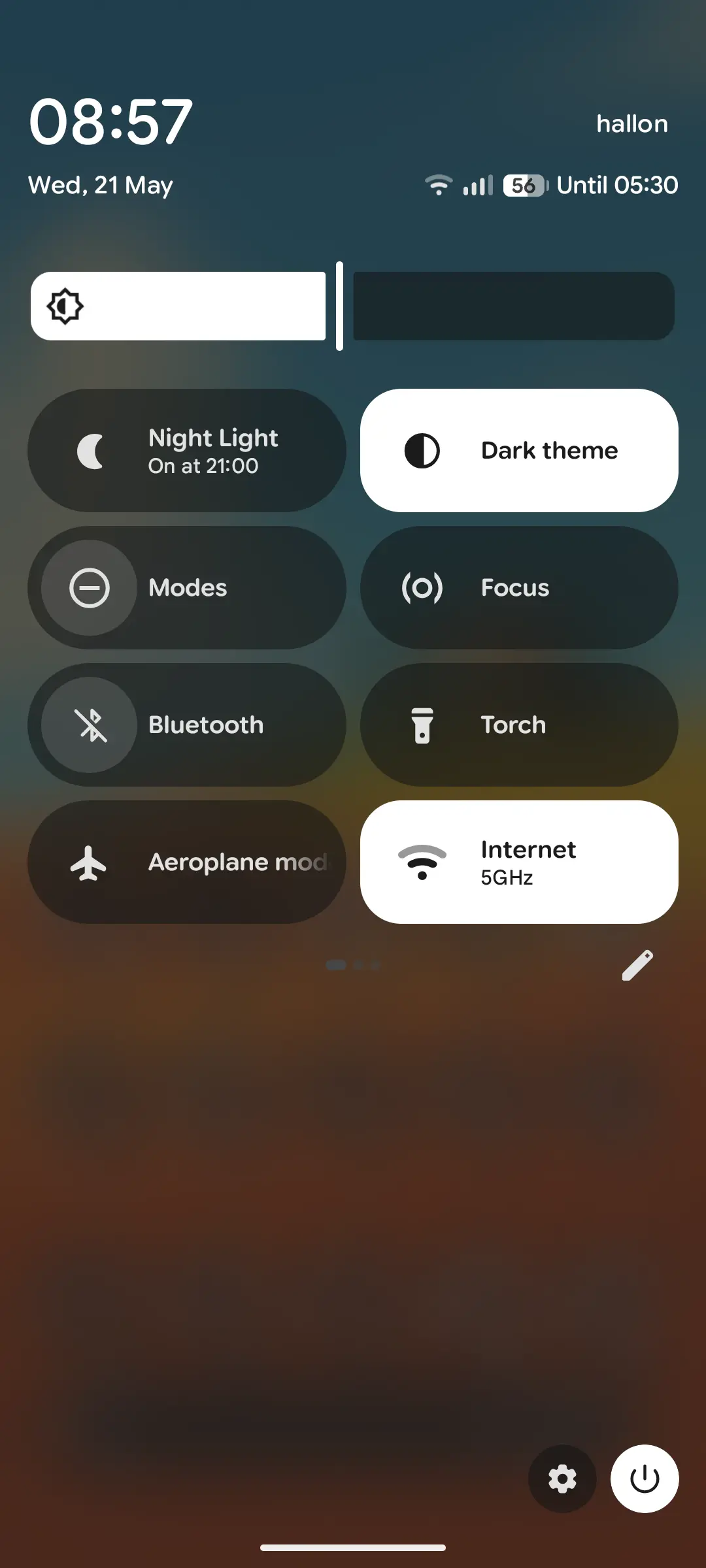Tap the brightness slider bar
Viewport: 706px width, 1568px height.
click(352, 306)
